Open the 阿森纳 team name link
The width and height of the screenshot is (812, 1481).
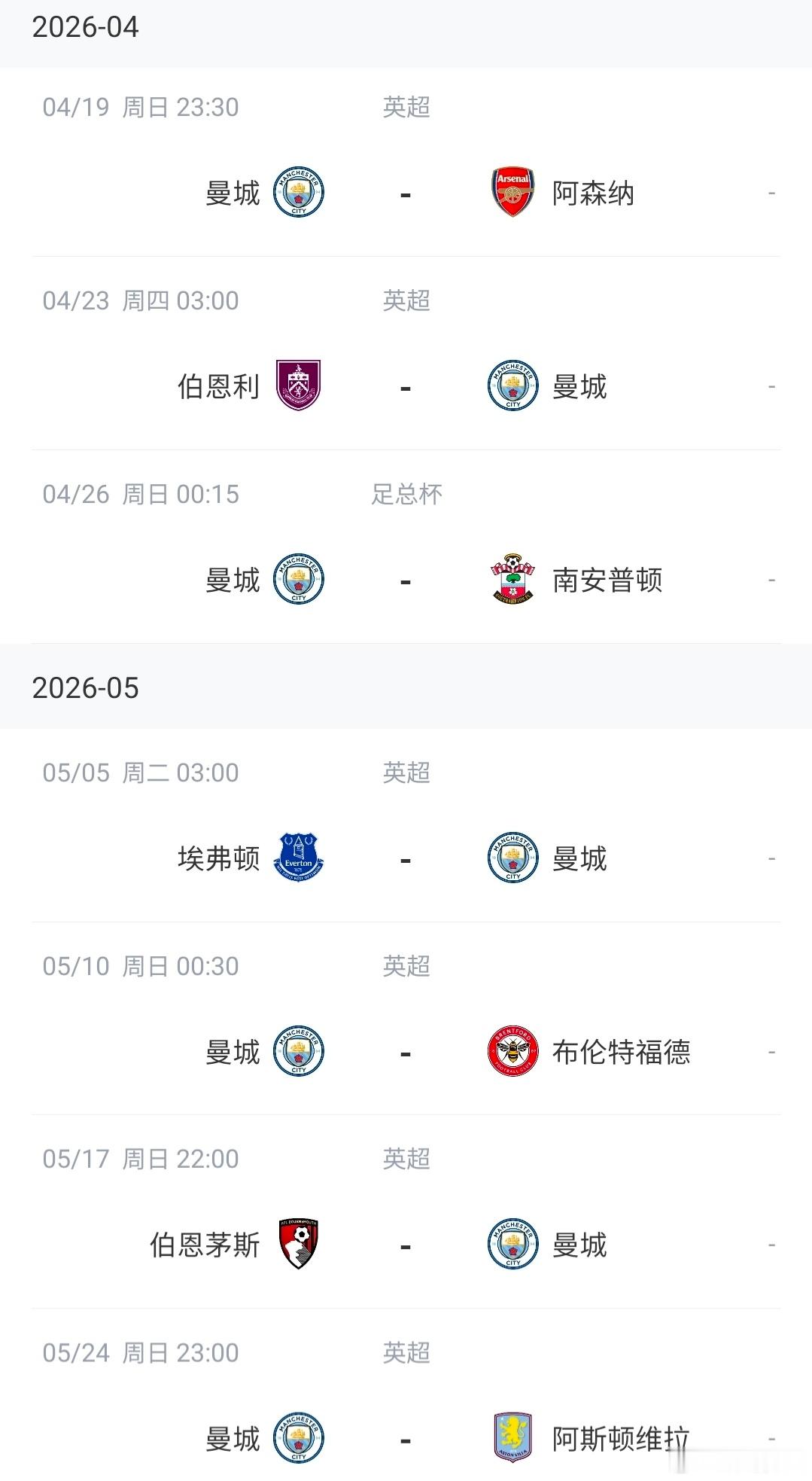[592, 193]
